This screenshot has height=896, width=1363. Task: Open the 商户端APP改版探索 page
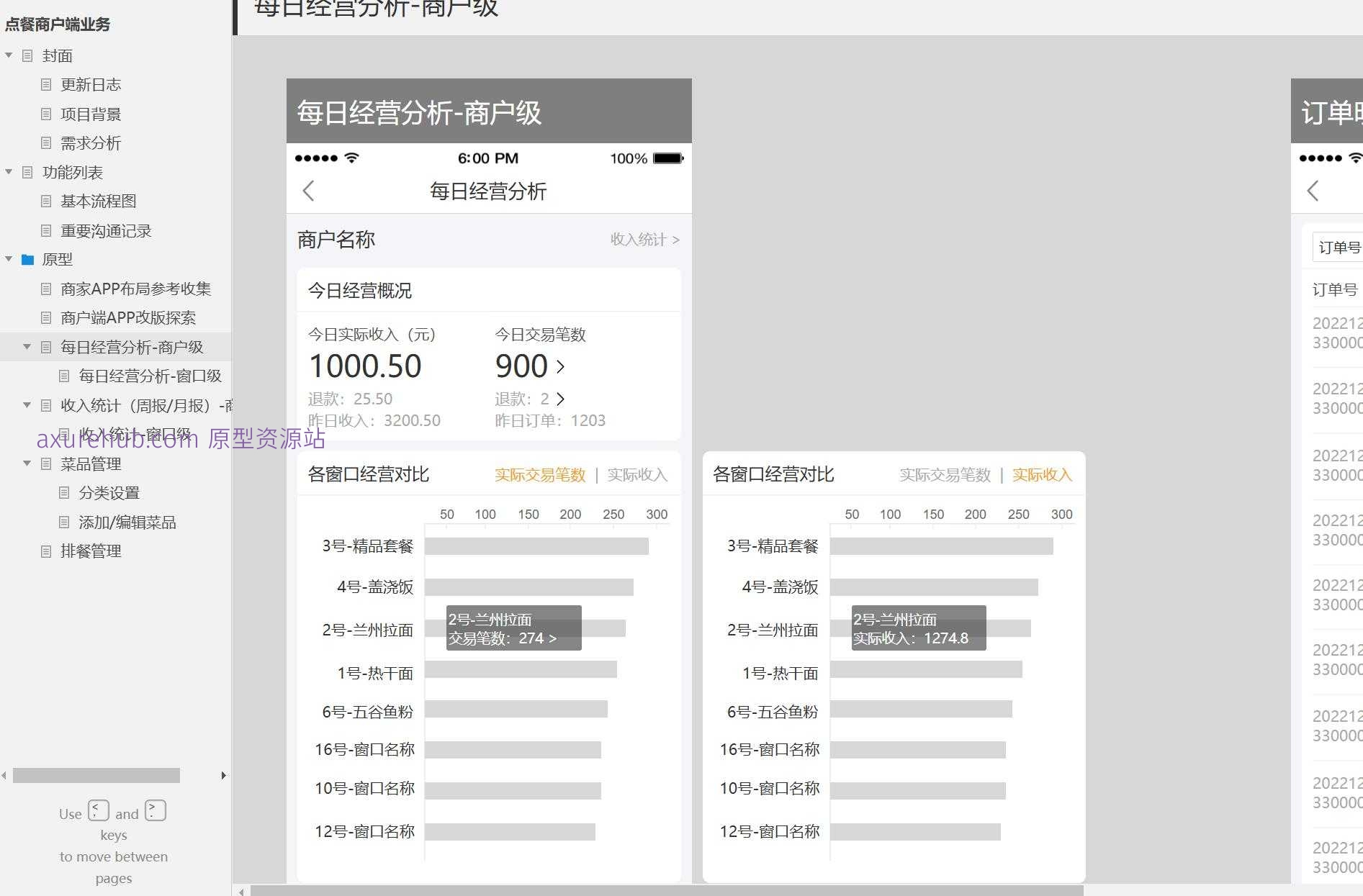pos(127,318)
